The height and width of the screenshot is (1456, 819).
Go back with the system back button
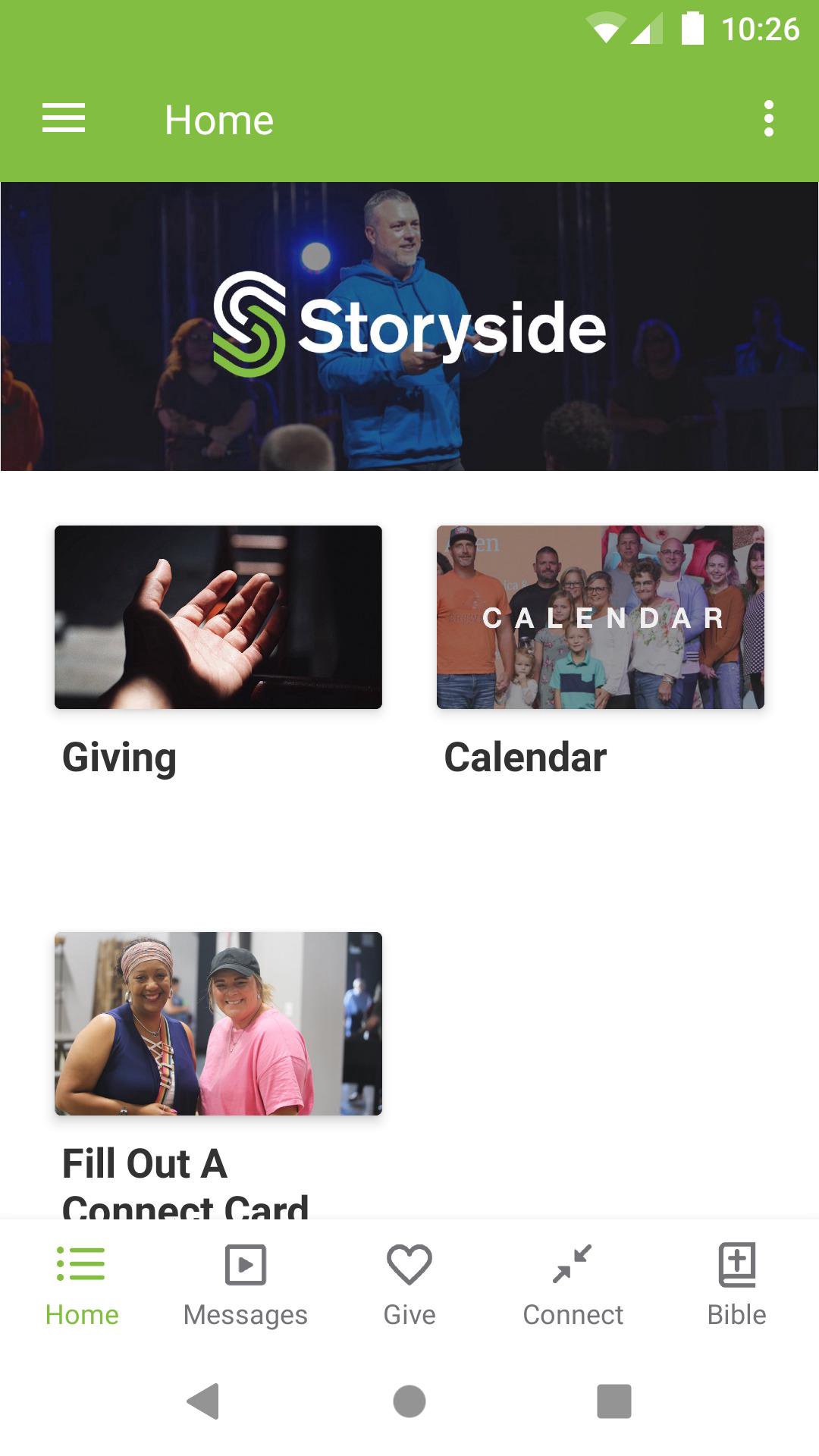coord(203,1401)
